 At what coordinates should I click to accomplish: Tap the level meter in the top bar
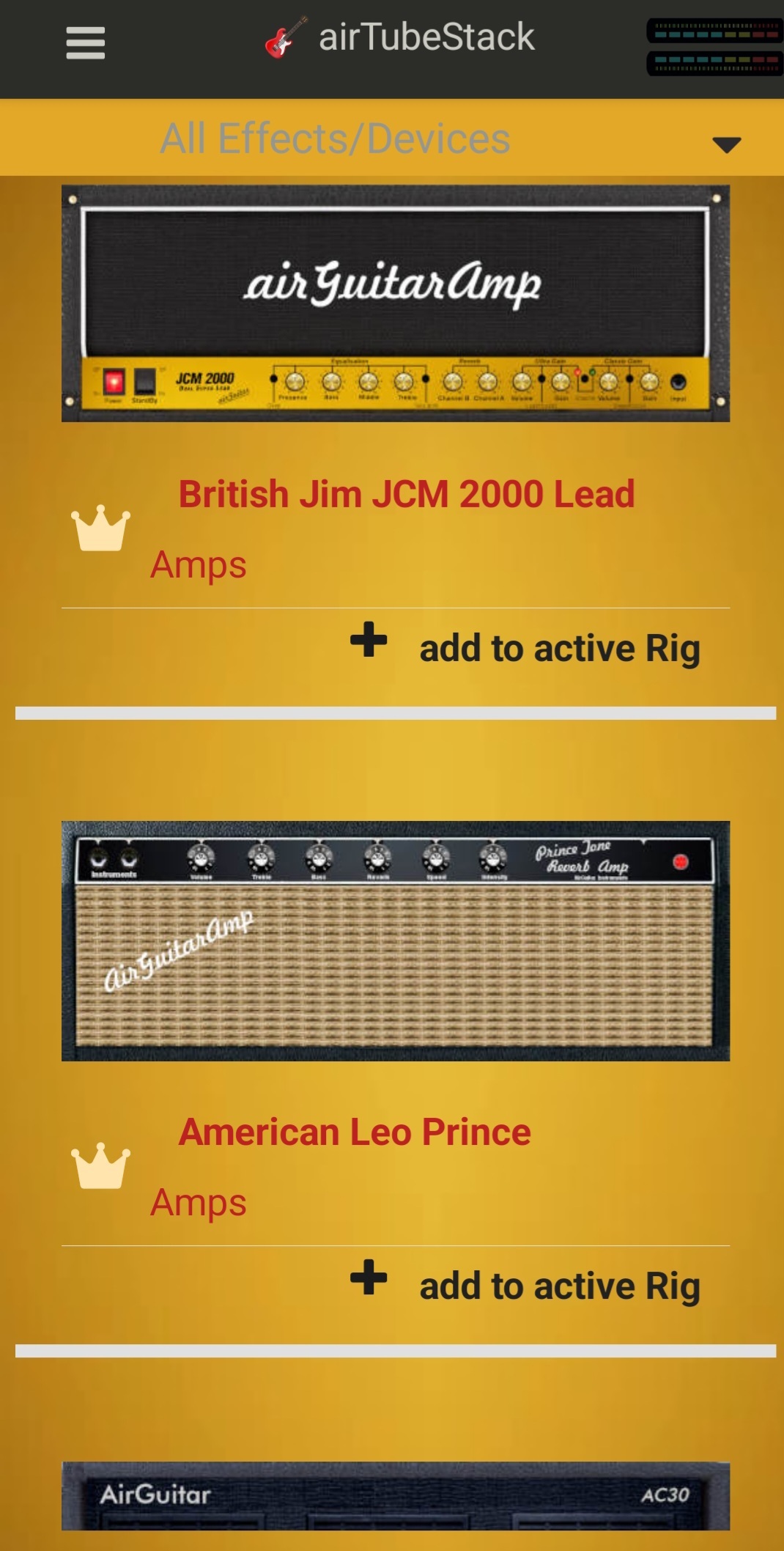tap(714, 47)
